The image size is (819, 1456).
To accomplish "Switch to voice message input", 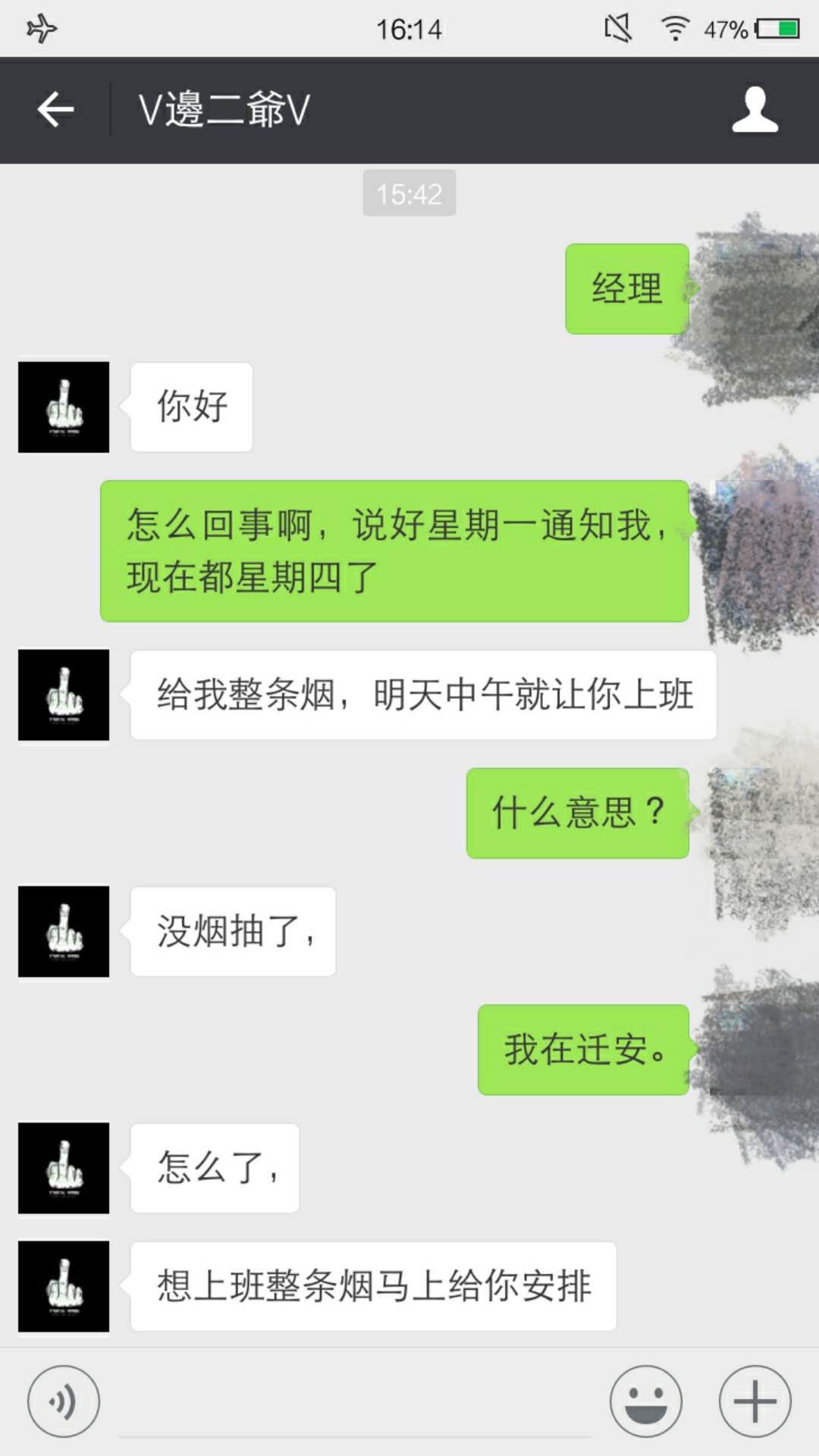I will (64, 1401).
